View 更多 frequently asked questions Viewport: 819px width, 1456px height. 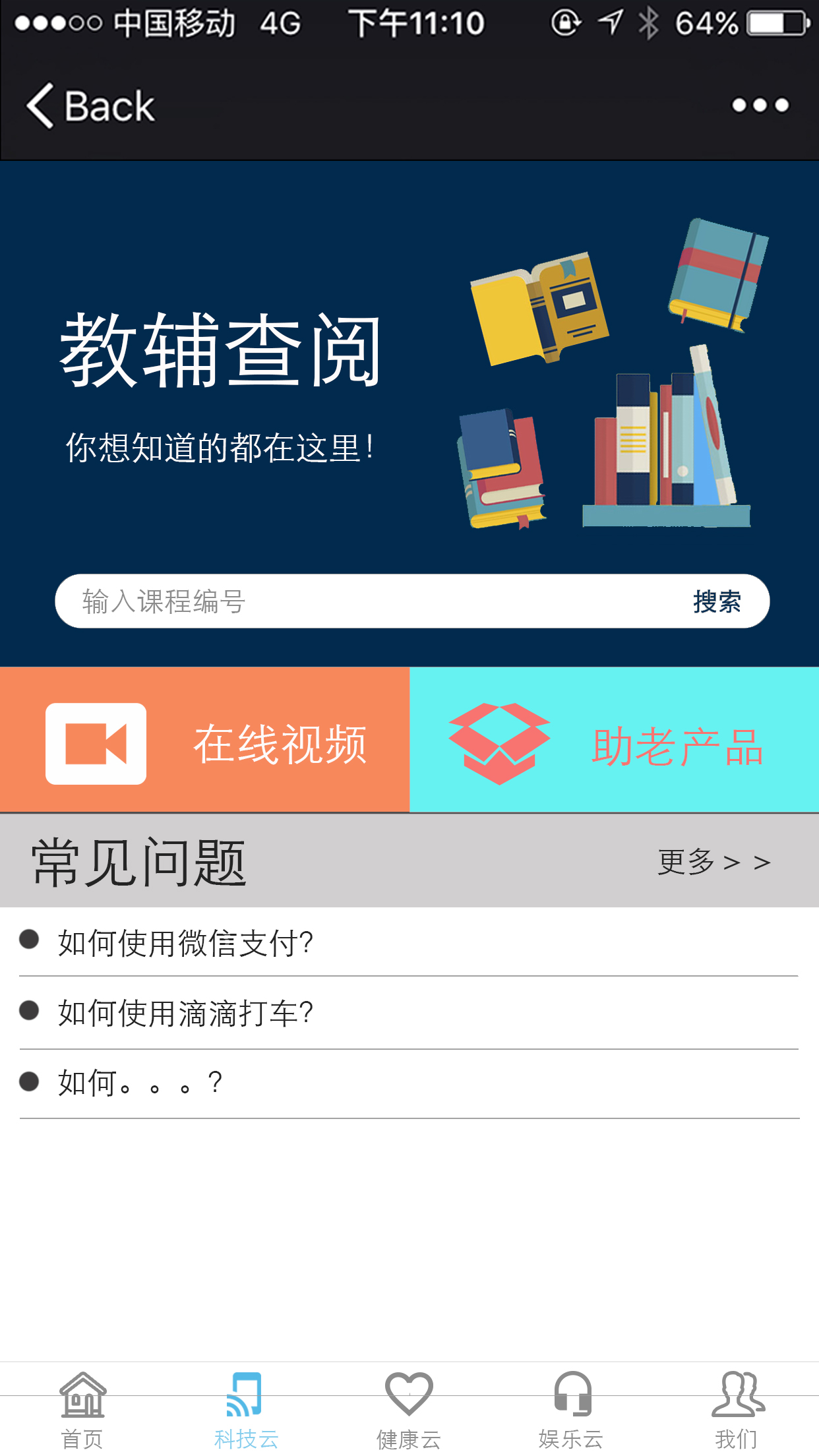(x=713, y=862)
